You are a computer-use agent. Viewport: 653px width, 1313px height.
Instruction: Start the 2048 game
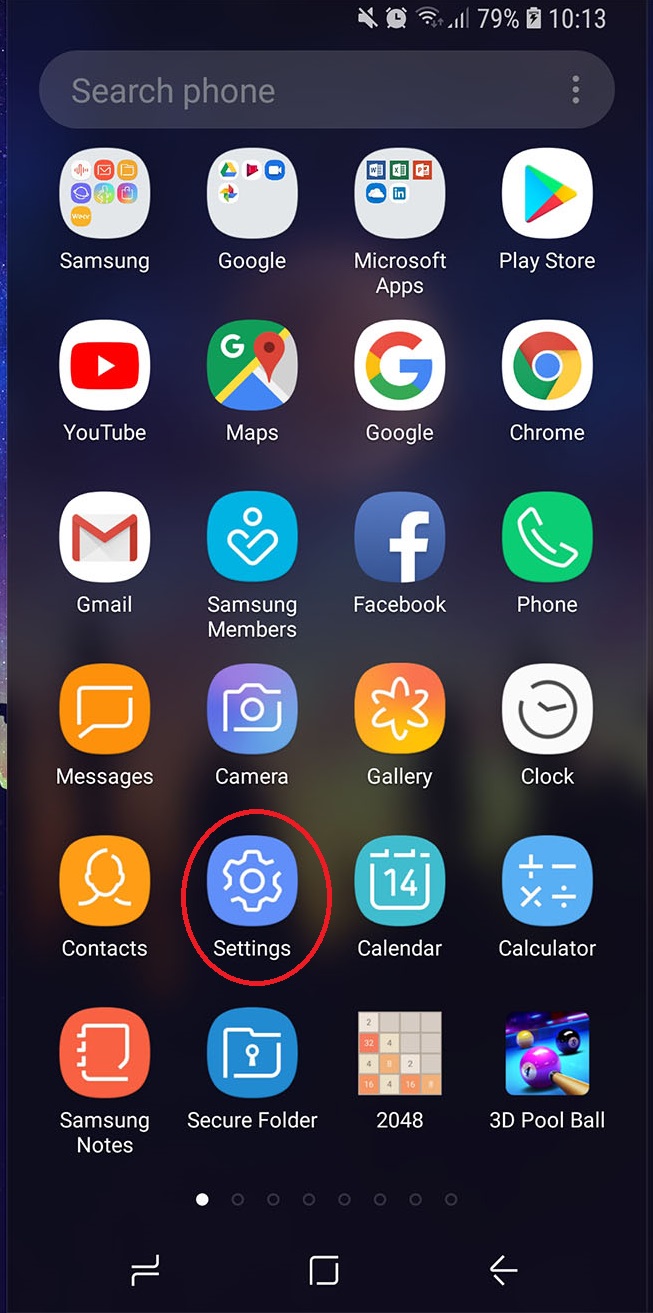tap(399, 1053)
